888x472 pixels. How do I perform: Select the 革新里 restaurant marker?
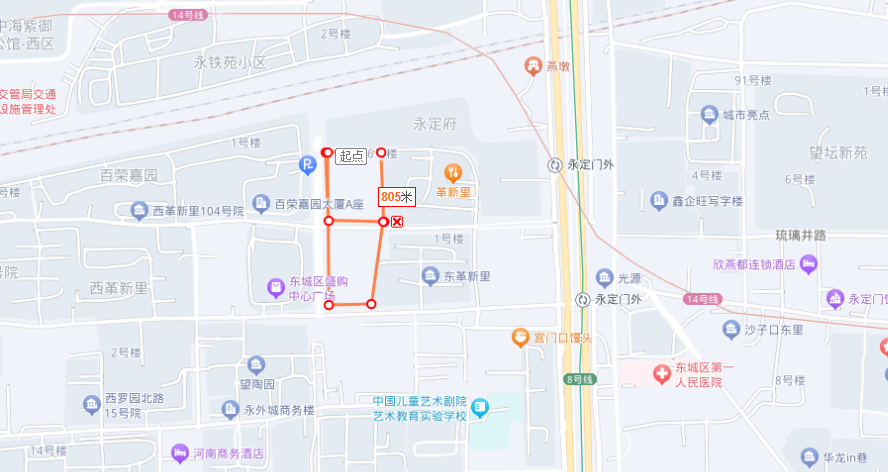453,173
